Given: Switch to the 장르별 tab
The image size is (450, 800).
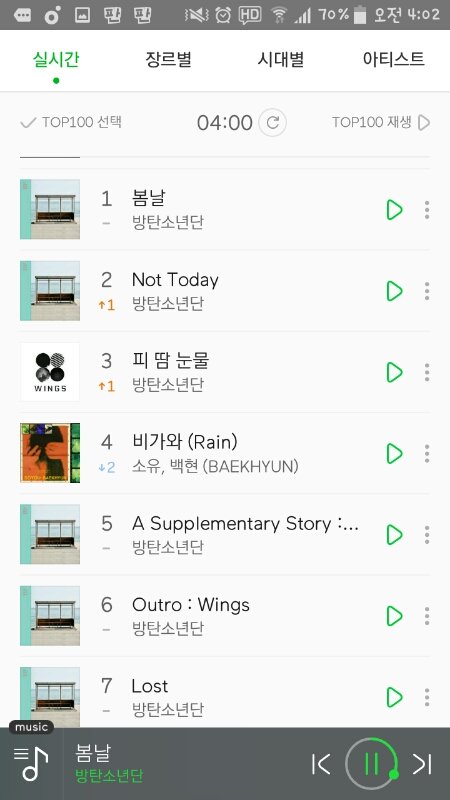Looking at the screenshot, I should pyautogui.click(x=168, y=59).
